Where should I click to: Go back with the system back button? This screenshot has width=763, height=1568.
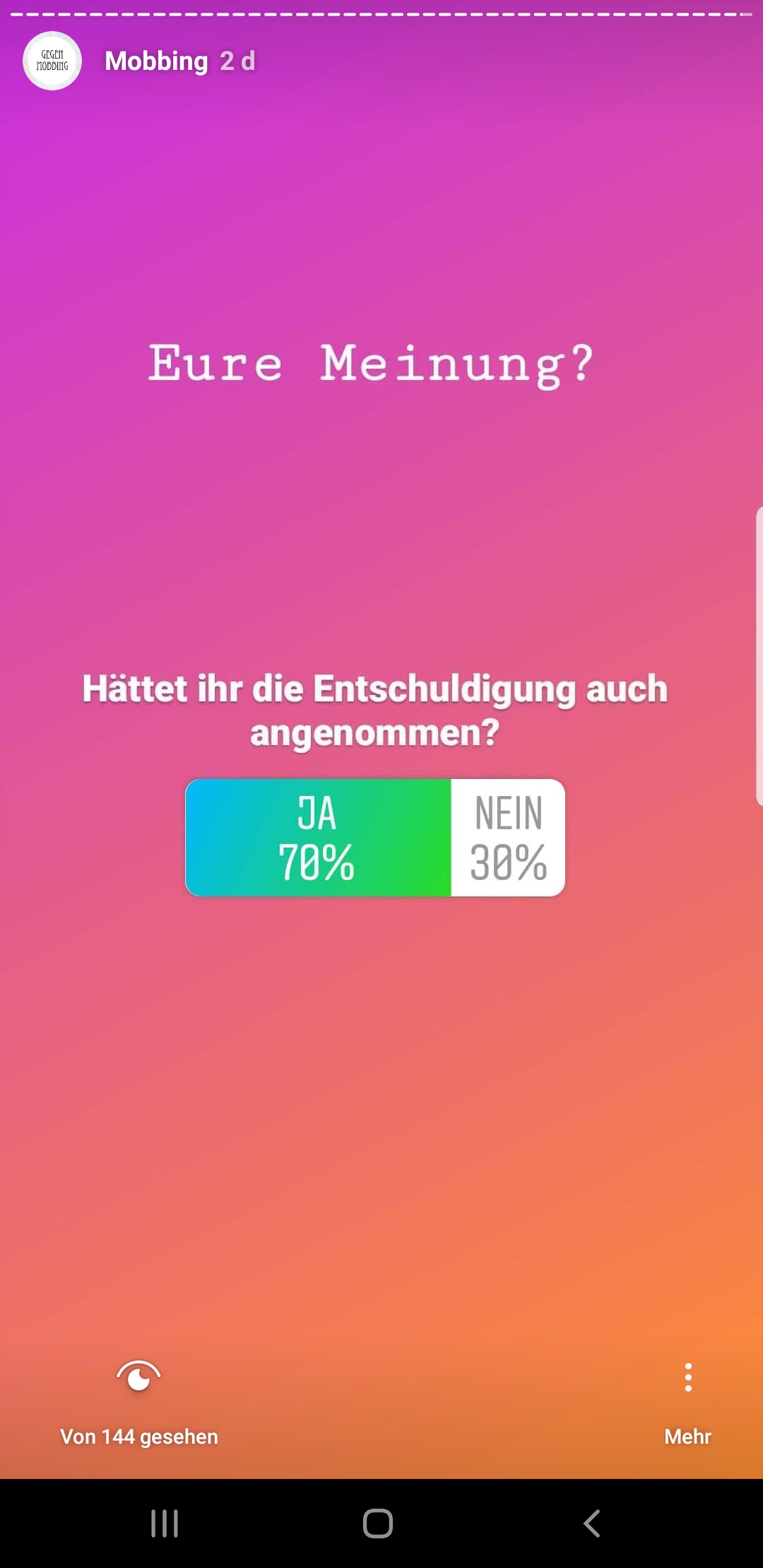click(592, 1524)
